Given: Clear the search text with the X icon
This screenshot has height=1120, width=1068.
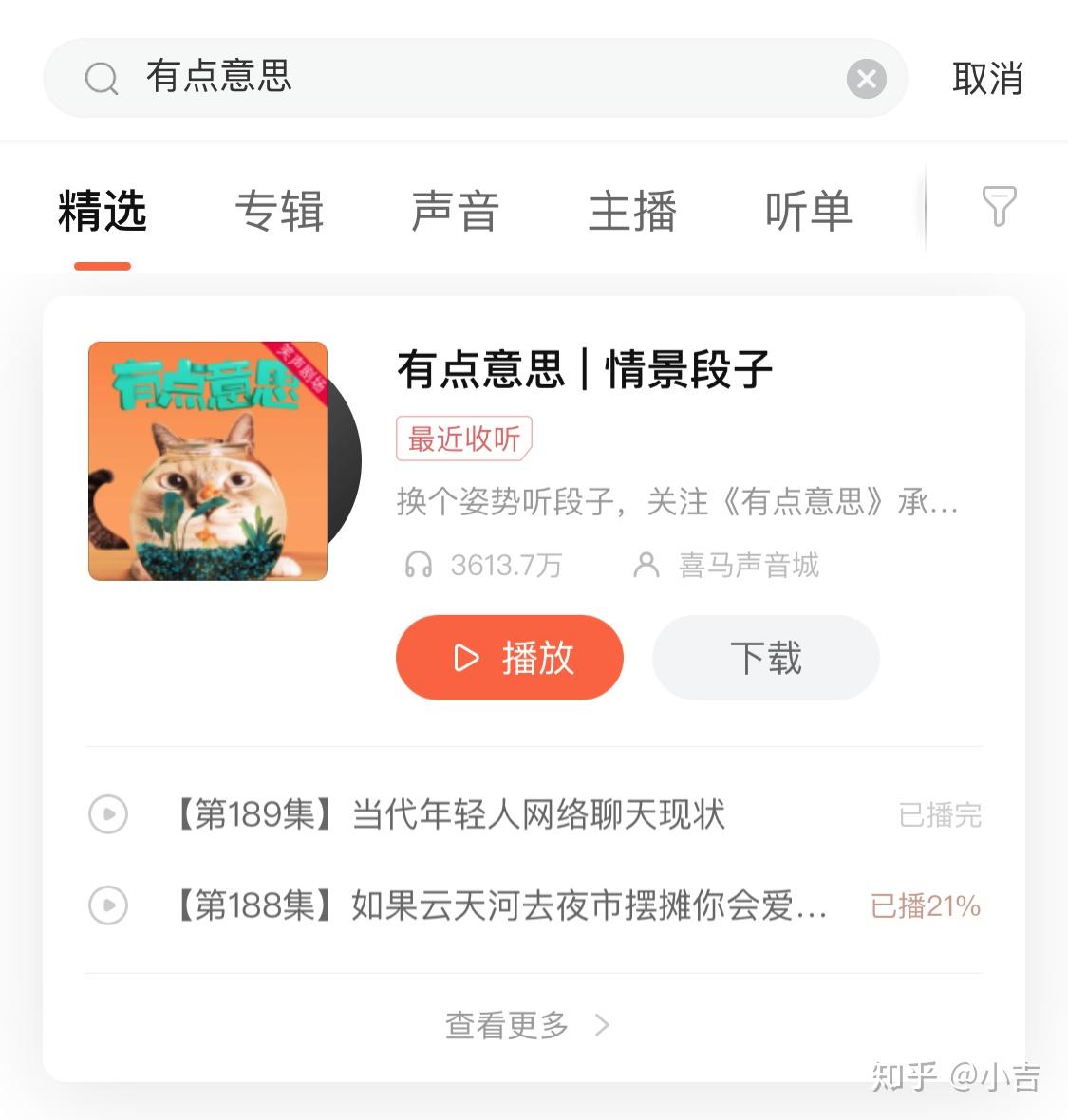Looking at the screenshot, I should tap(866, 79).
